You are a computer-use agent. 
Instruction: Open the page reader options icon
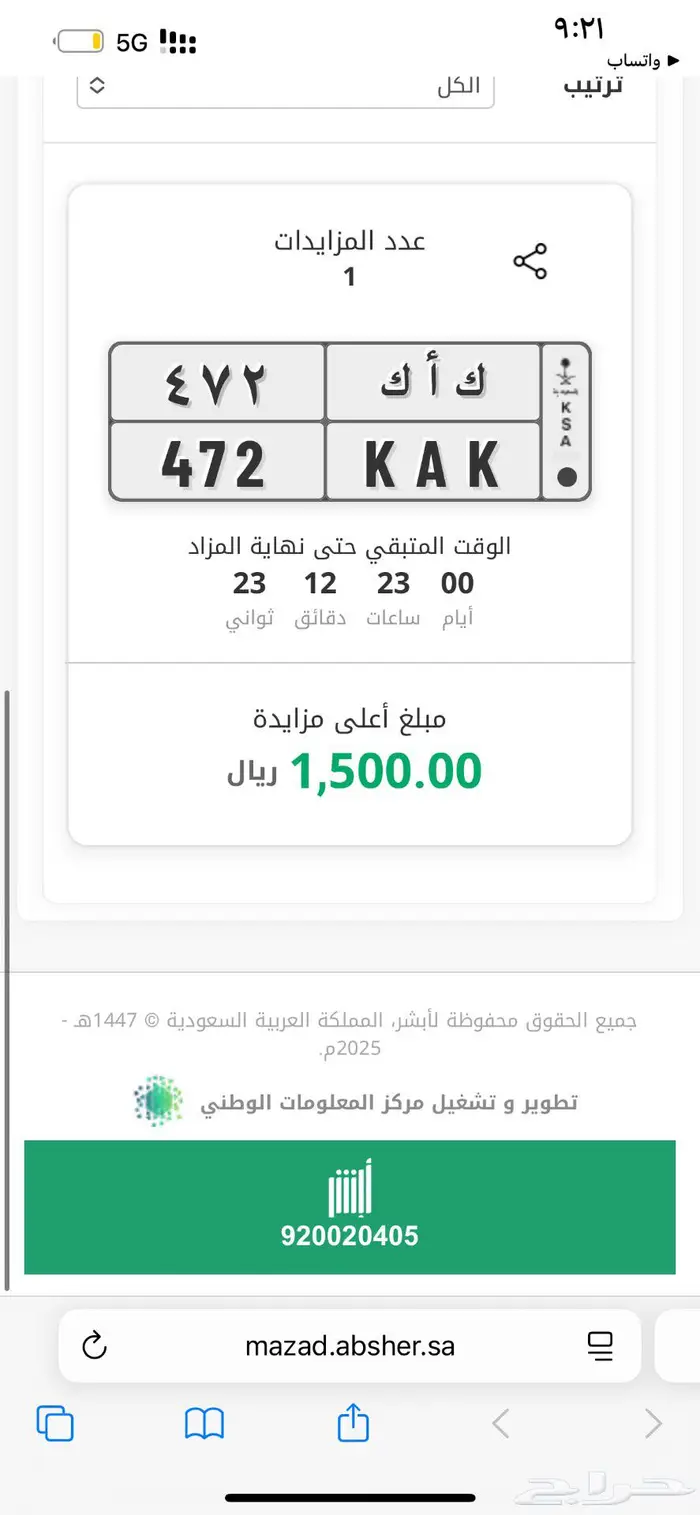pyautogui.click(x=600, y=1346)
